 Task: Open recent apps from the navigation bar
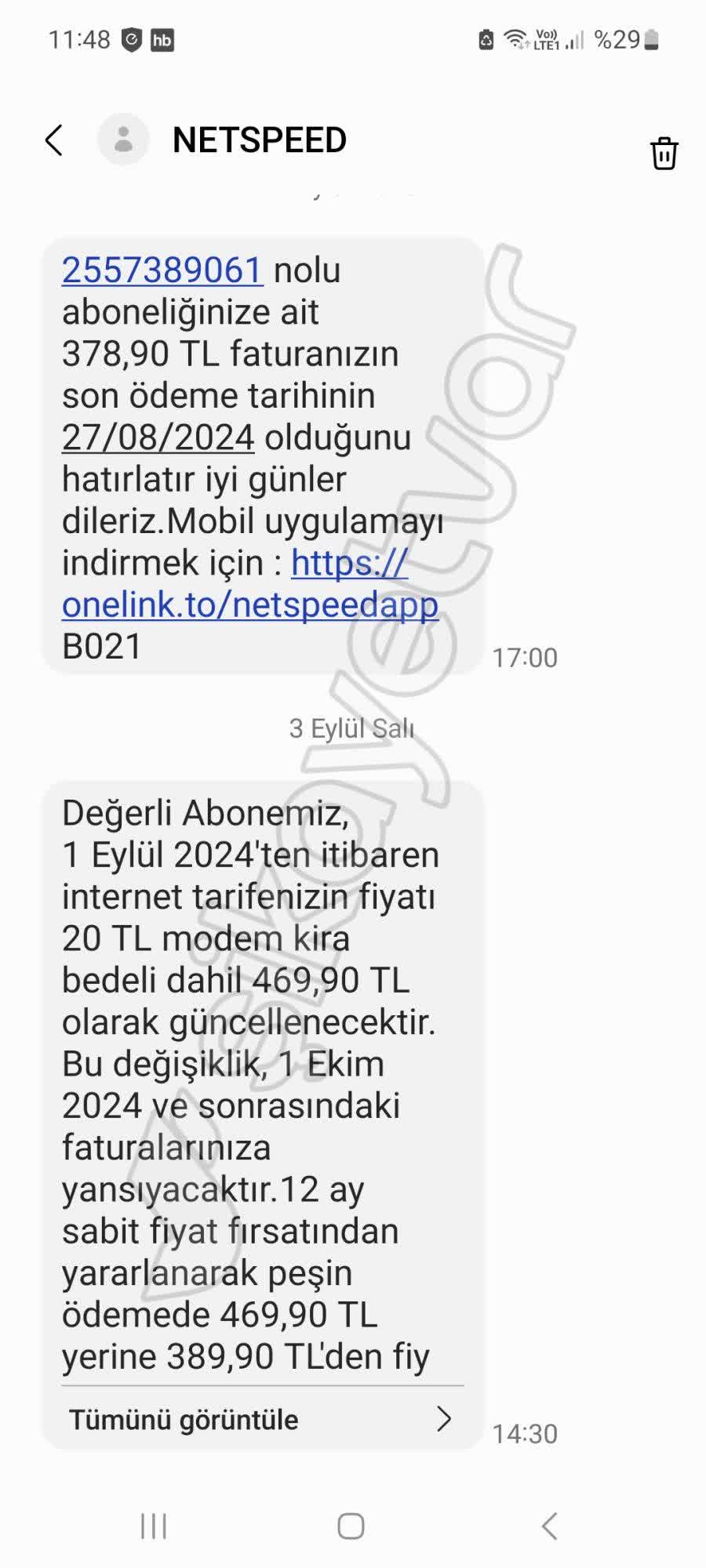(x=154, y=1526)
